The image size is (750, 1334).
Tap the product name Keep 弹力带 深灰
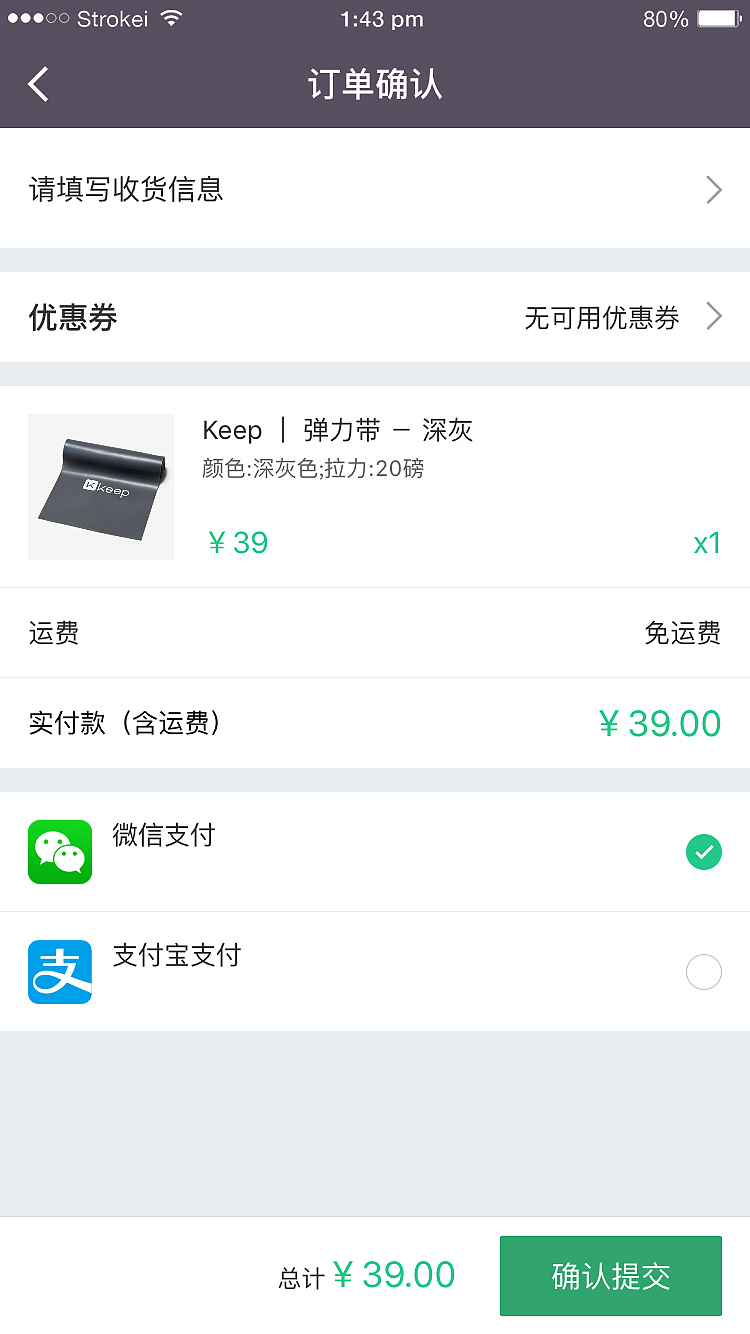click(338, 430)
